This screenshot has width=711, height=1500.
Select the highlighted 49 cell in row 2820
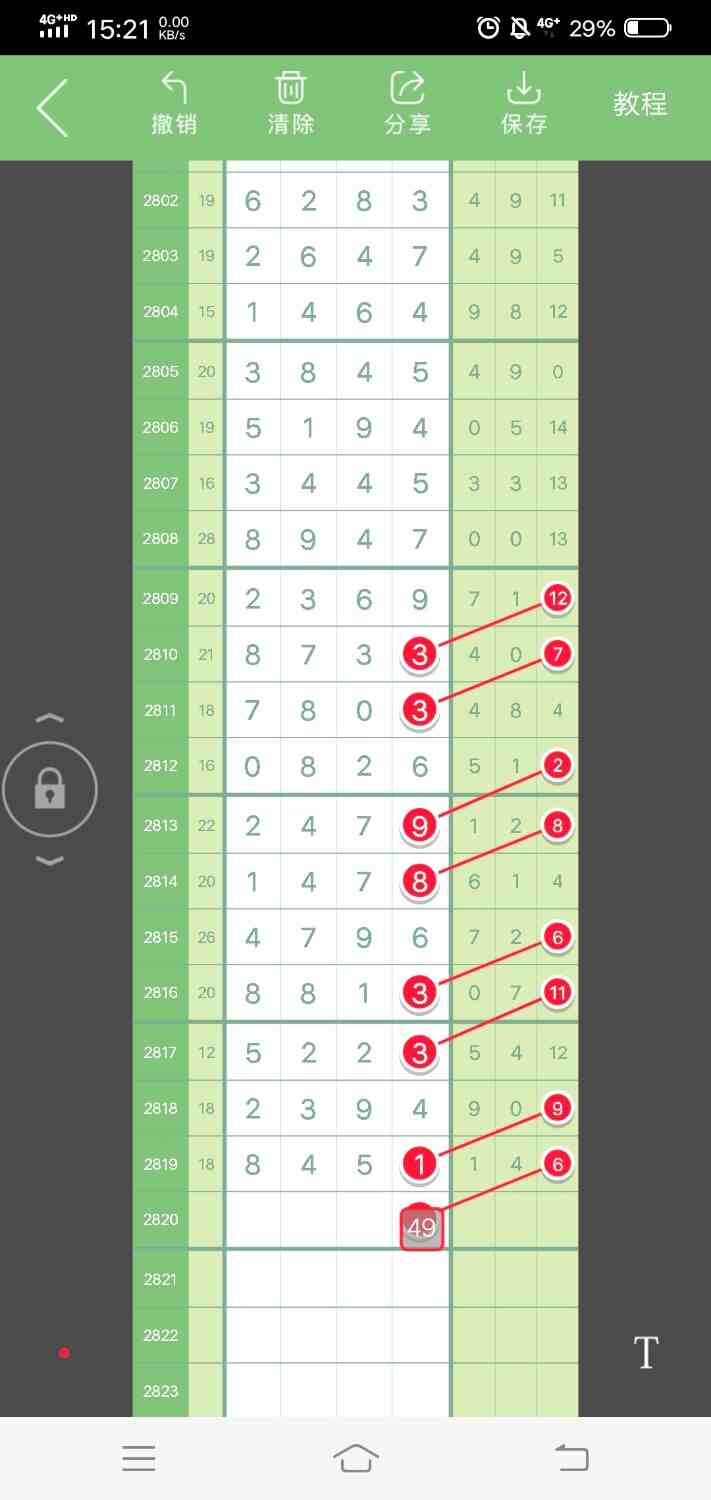pos(422,1228)
